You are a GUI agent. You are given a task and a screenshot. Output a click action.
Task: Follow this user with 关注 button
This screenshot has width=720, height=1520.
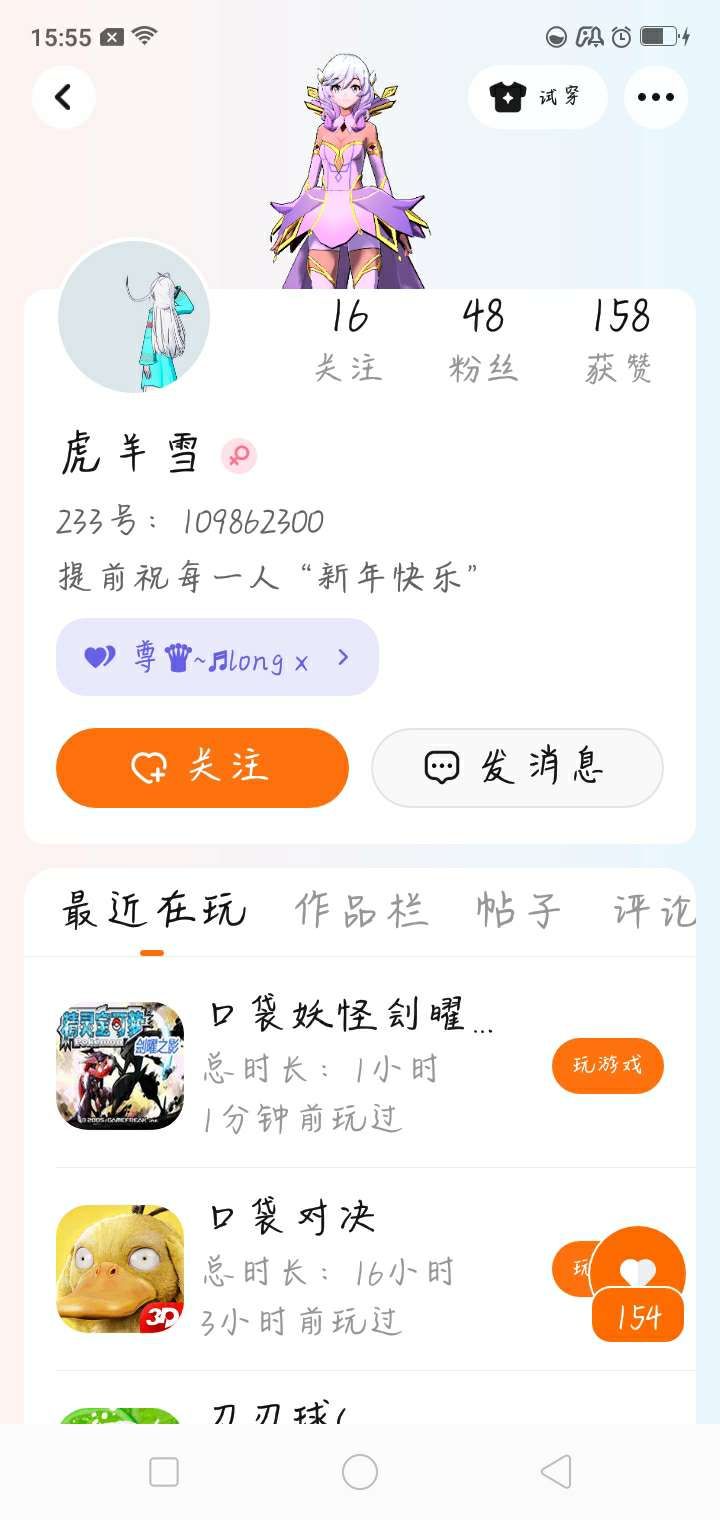202,767
